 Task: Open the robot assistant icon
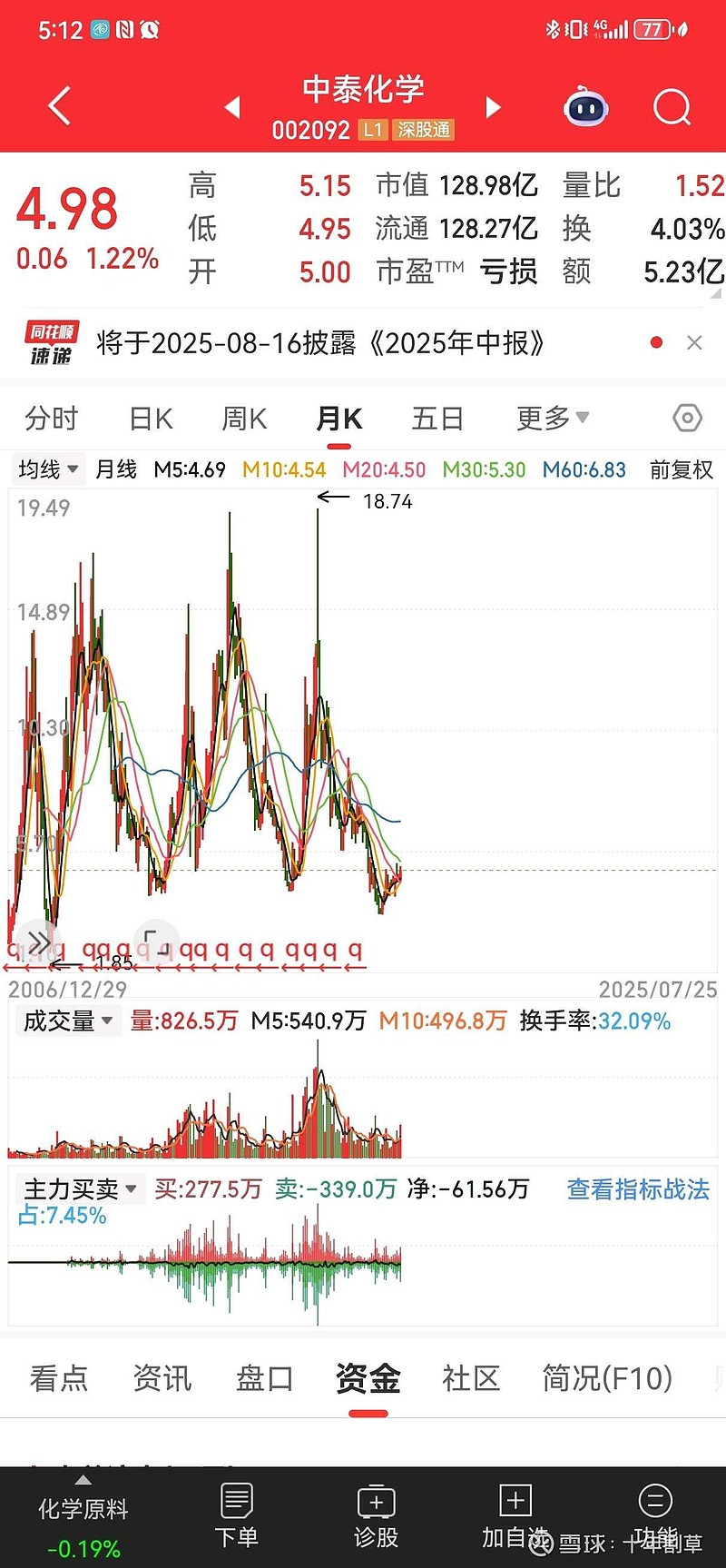[x=585, y=107]
